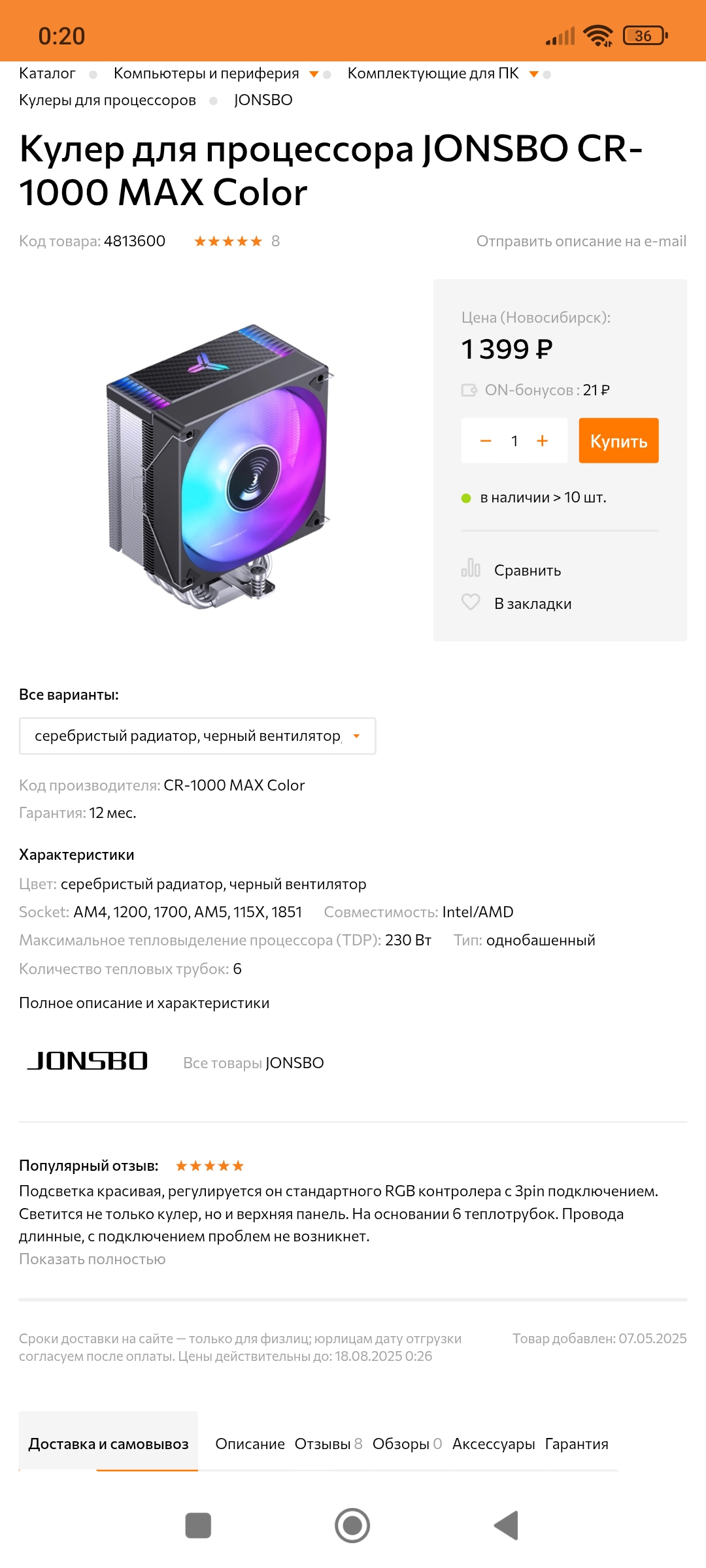This screenshot has width=706, height=1568.
Task: Open Полное описание и характеристики
Action: point(144,1003)
